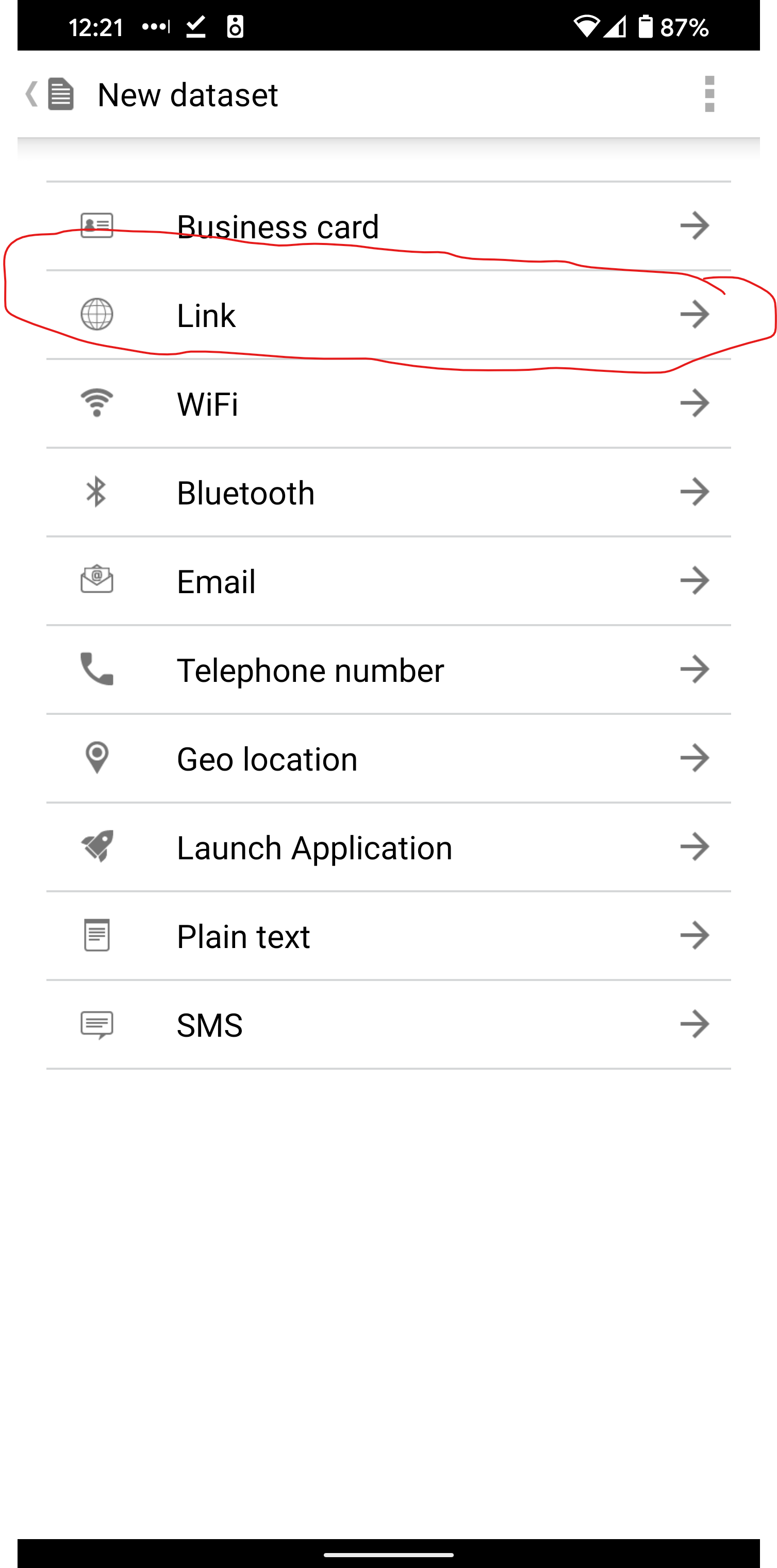Choose Launch Application dataset
Viewport: 777px width, 1568px height.
coord(388,847)
